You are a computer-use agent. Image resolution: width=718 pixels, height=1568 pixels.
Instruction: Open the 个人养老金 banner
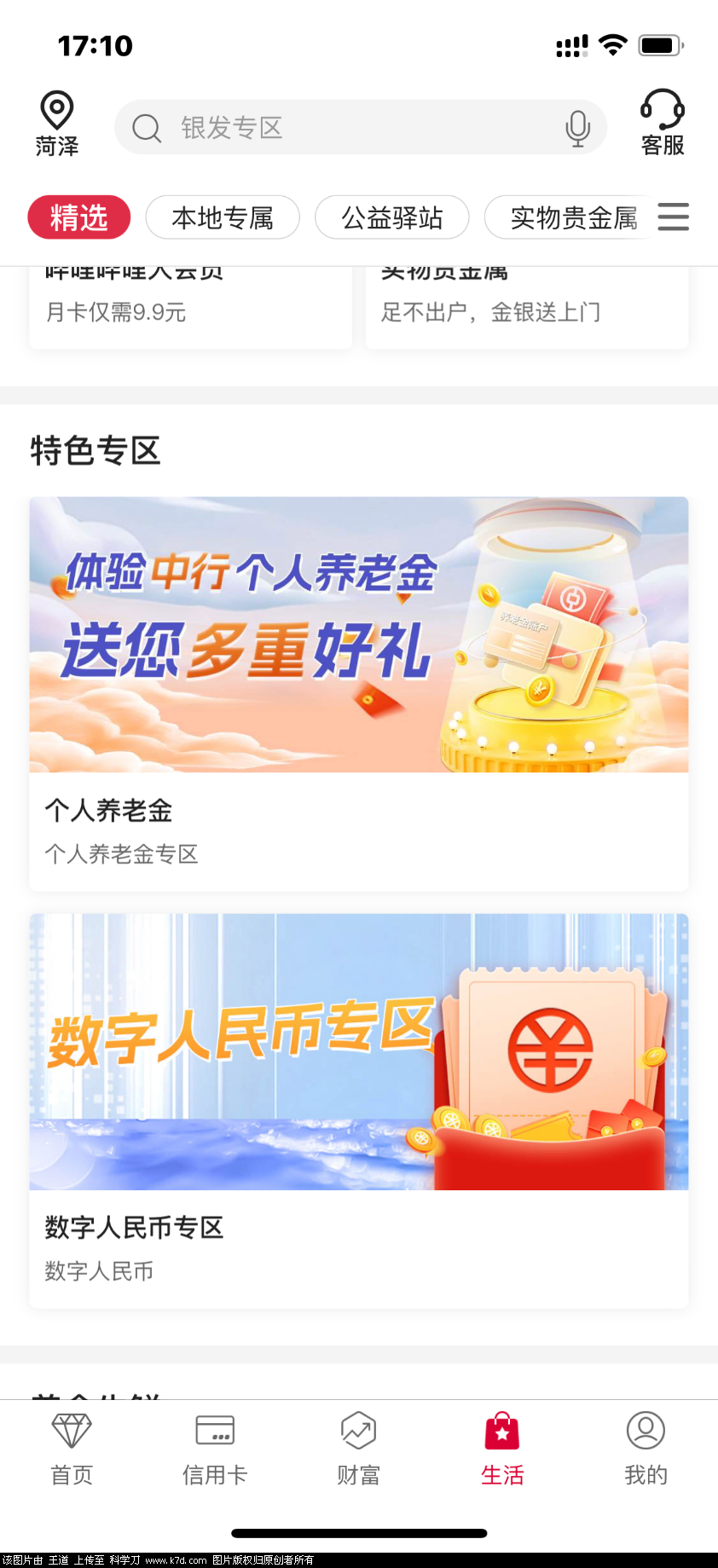pyautogui.click(x=358, y=634)
